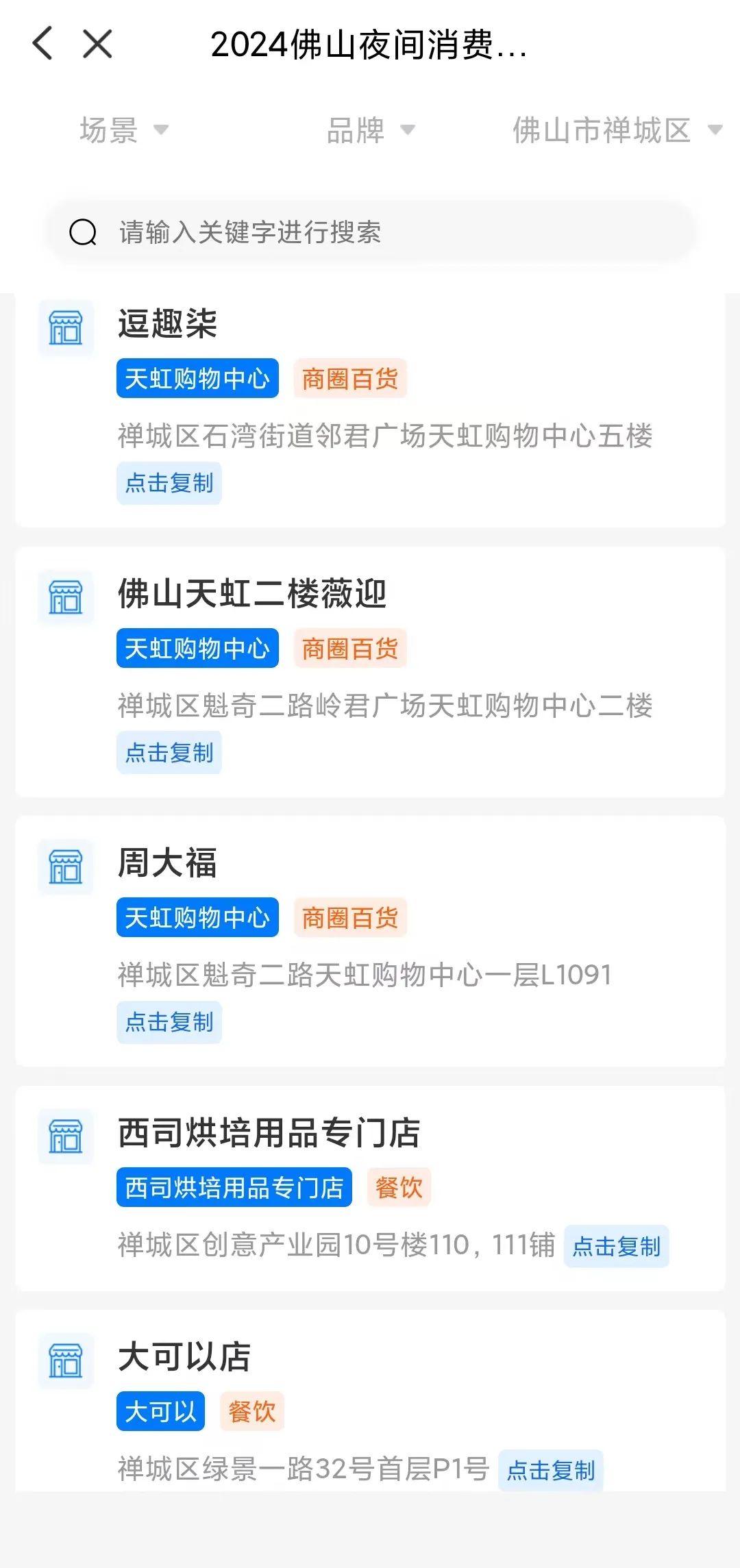The height and width of the screenshot is (1568, 740).
Task: Open the 周大福 store card
Action: pyautogui.click(x=370, y=941)
